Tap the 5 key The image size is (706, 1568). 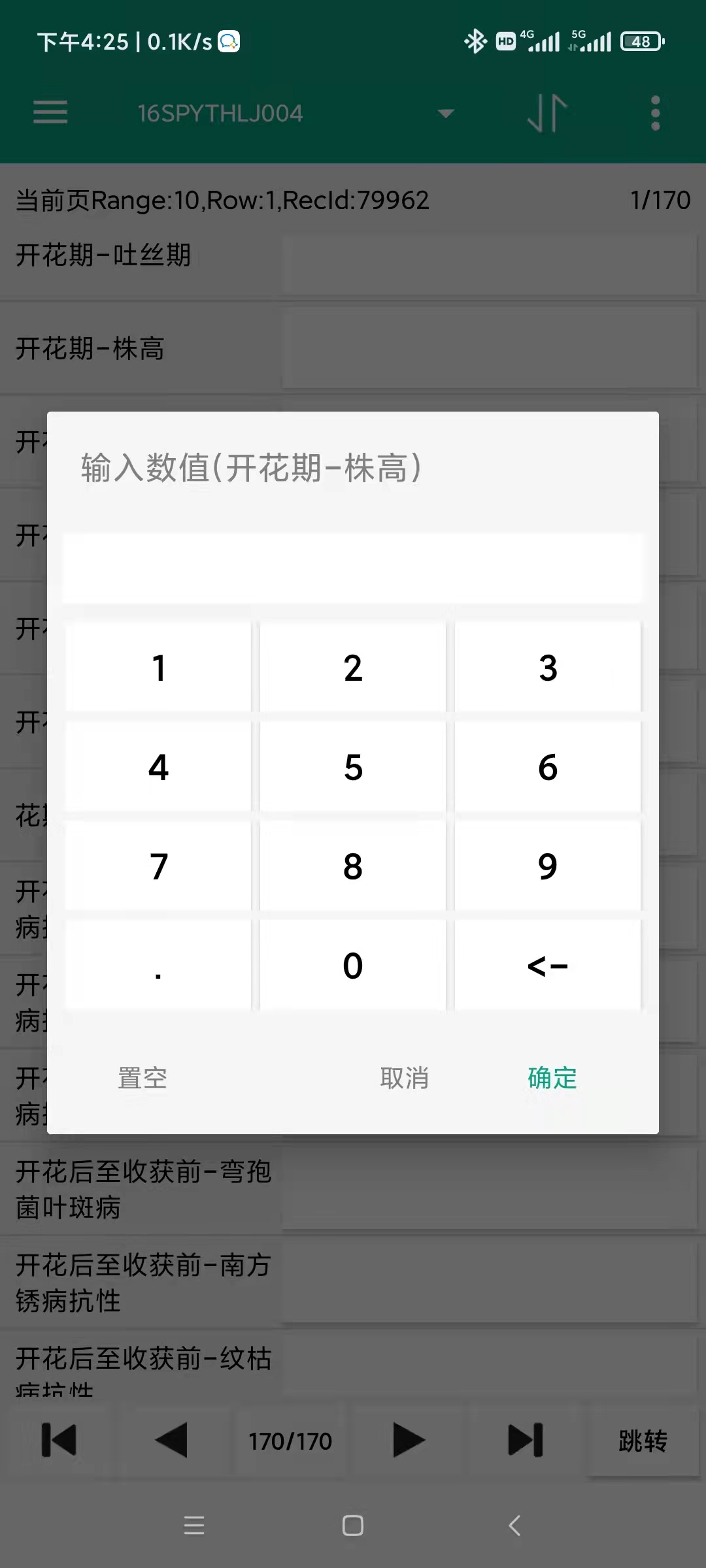pyautogui.click(x=353, y=767)
